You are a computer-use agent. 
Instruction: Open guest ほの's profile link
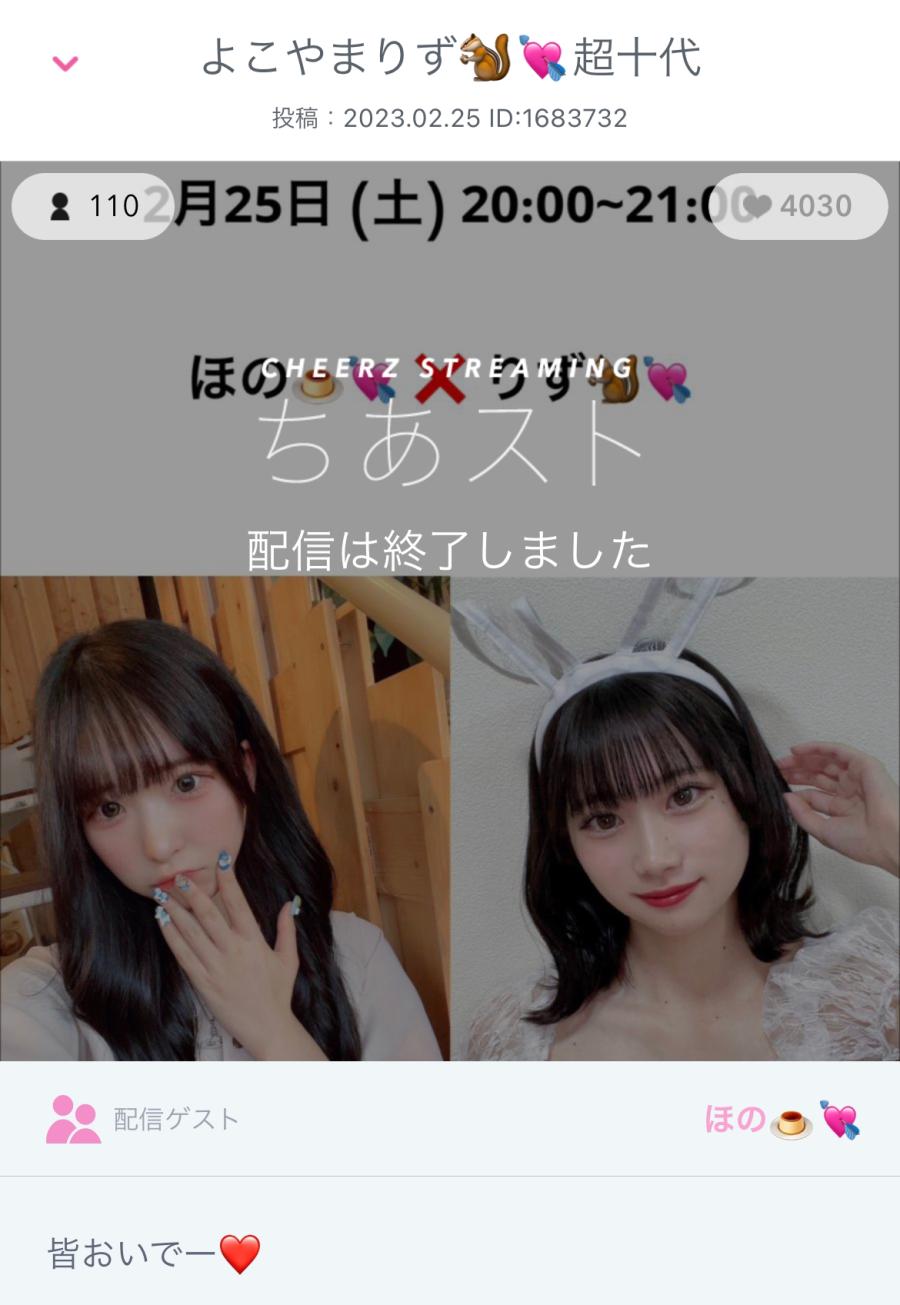point(780,1119)
